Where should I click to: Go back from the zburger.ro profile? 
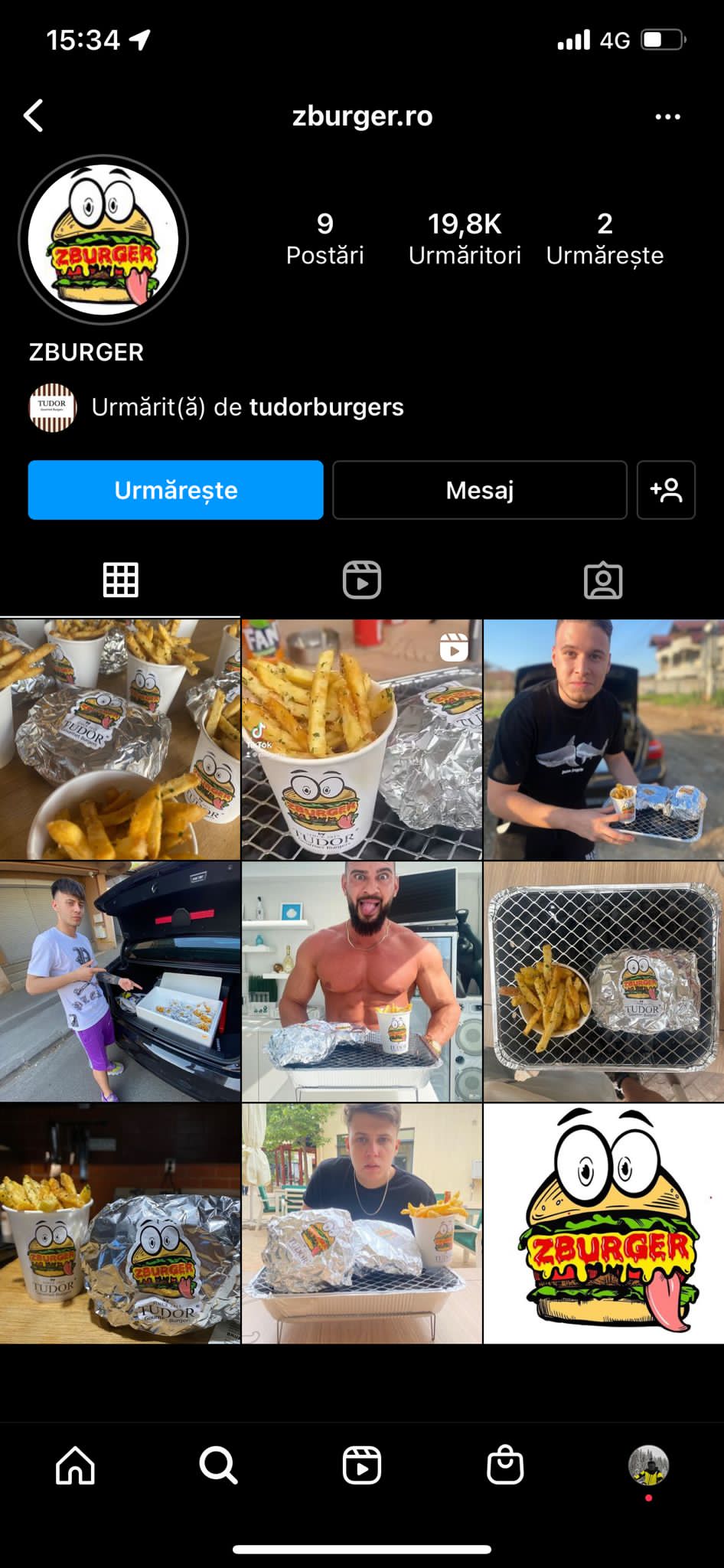pos(34,116)
